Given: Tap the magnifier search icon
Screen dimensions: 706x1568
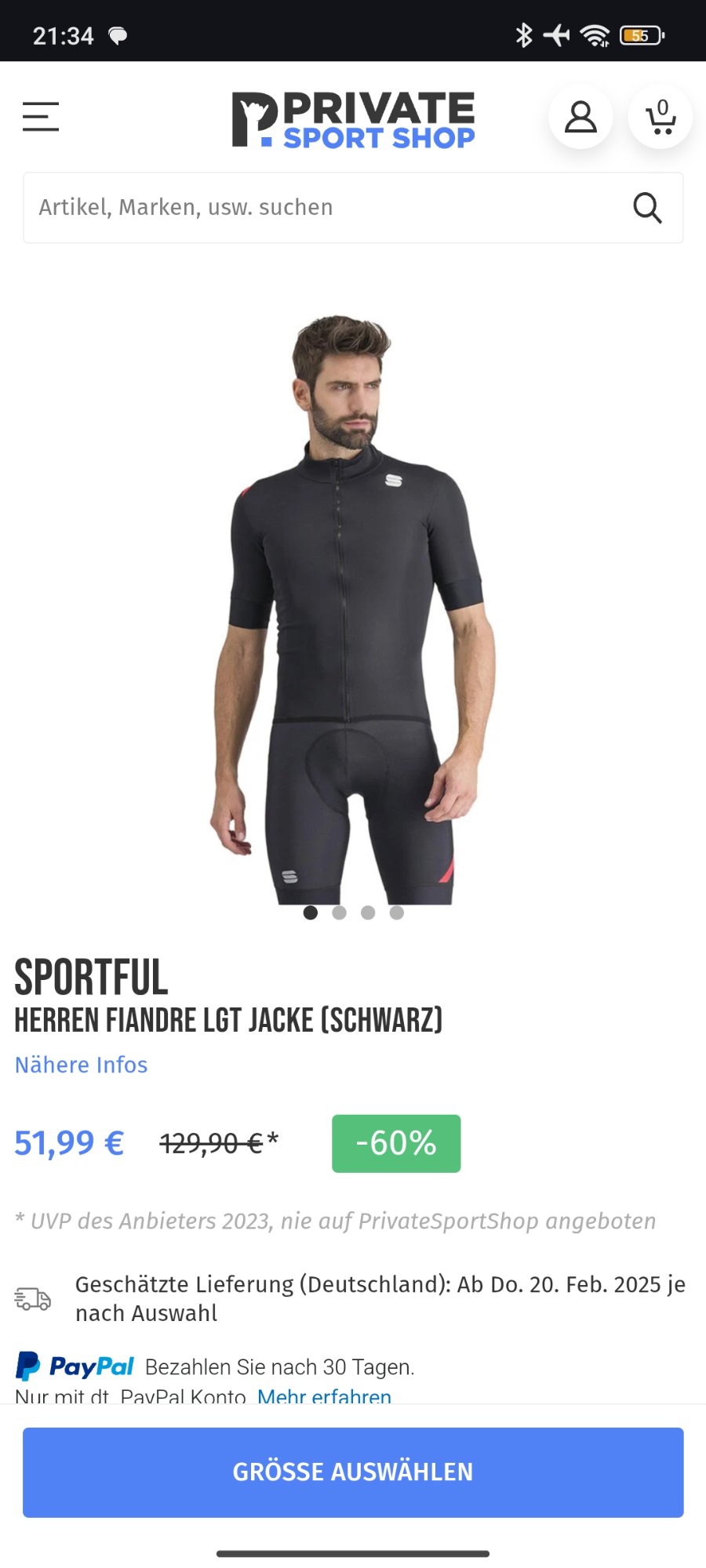Looking at the screenshot, I should click(x=647, y=208).
